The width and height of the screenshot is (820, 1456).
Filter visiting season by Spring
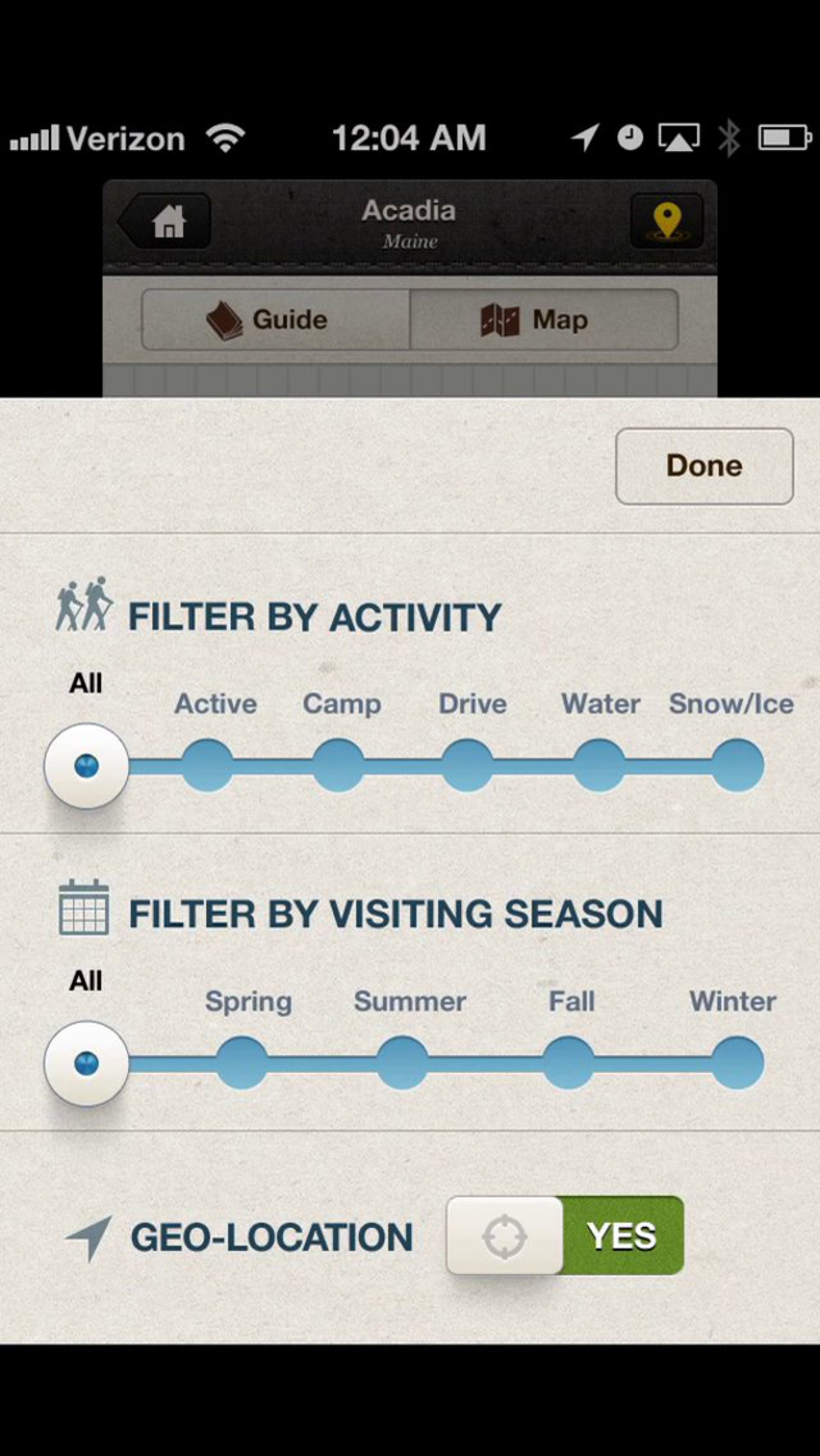pyautogui.click(x=242, y=1063)
